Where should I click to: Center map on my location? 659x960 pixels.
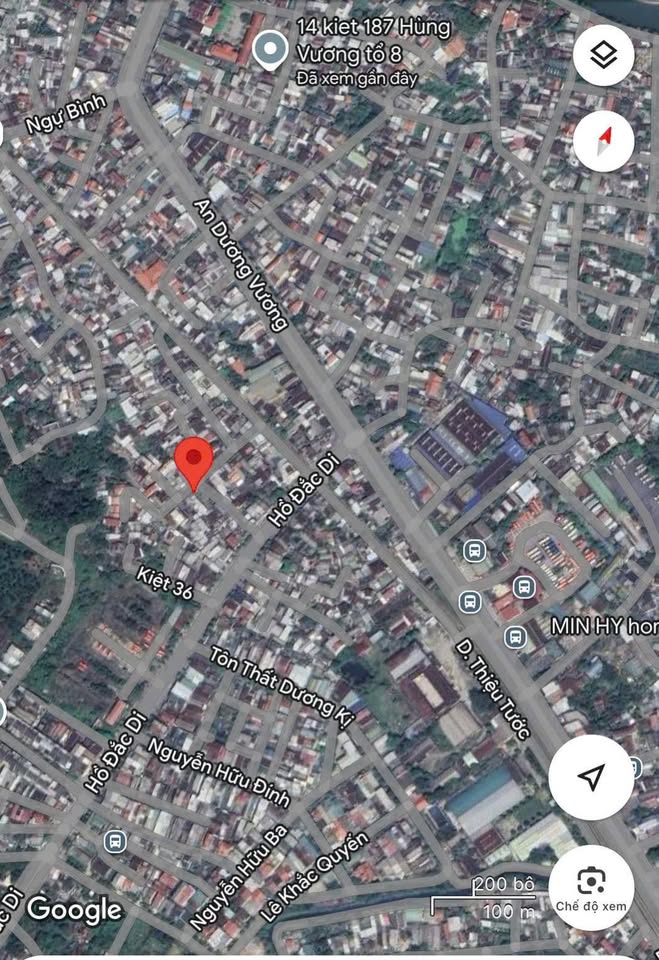point(591,778)
